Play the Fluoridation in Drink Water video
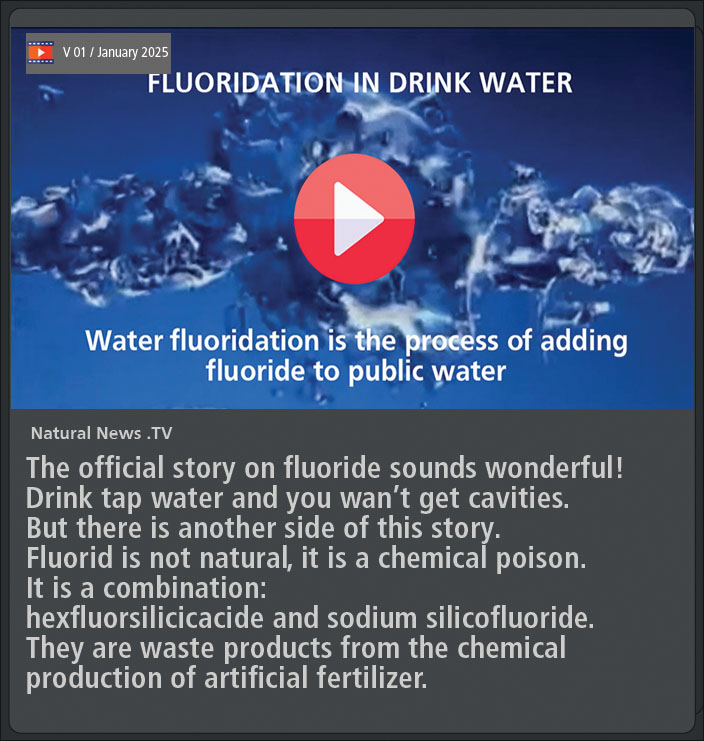Viewport: 704px width, 741px height. pos(354,219)
